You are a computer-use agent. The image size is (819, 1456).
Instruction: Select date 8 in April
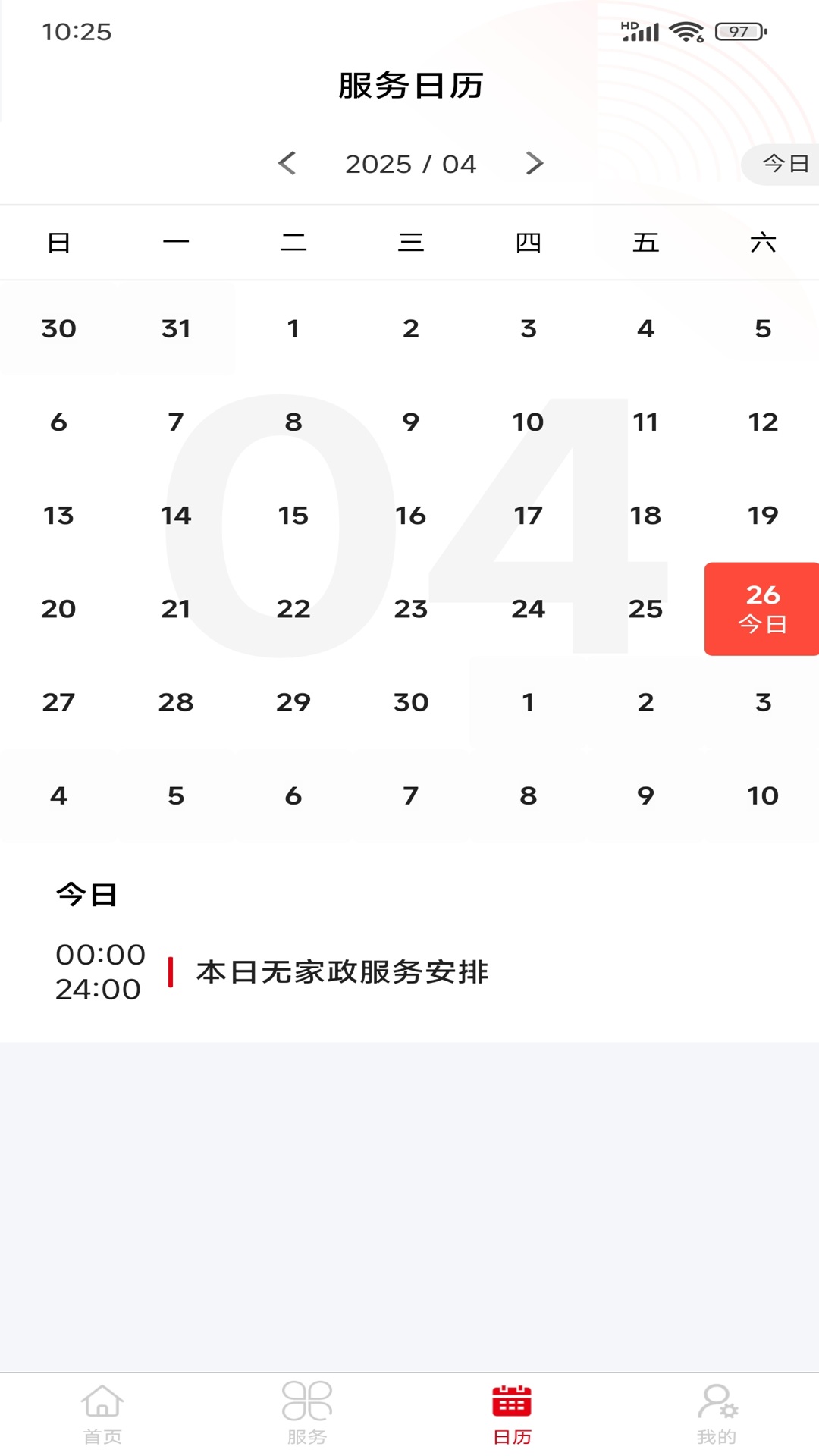point(293,422)
